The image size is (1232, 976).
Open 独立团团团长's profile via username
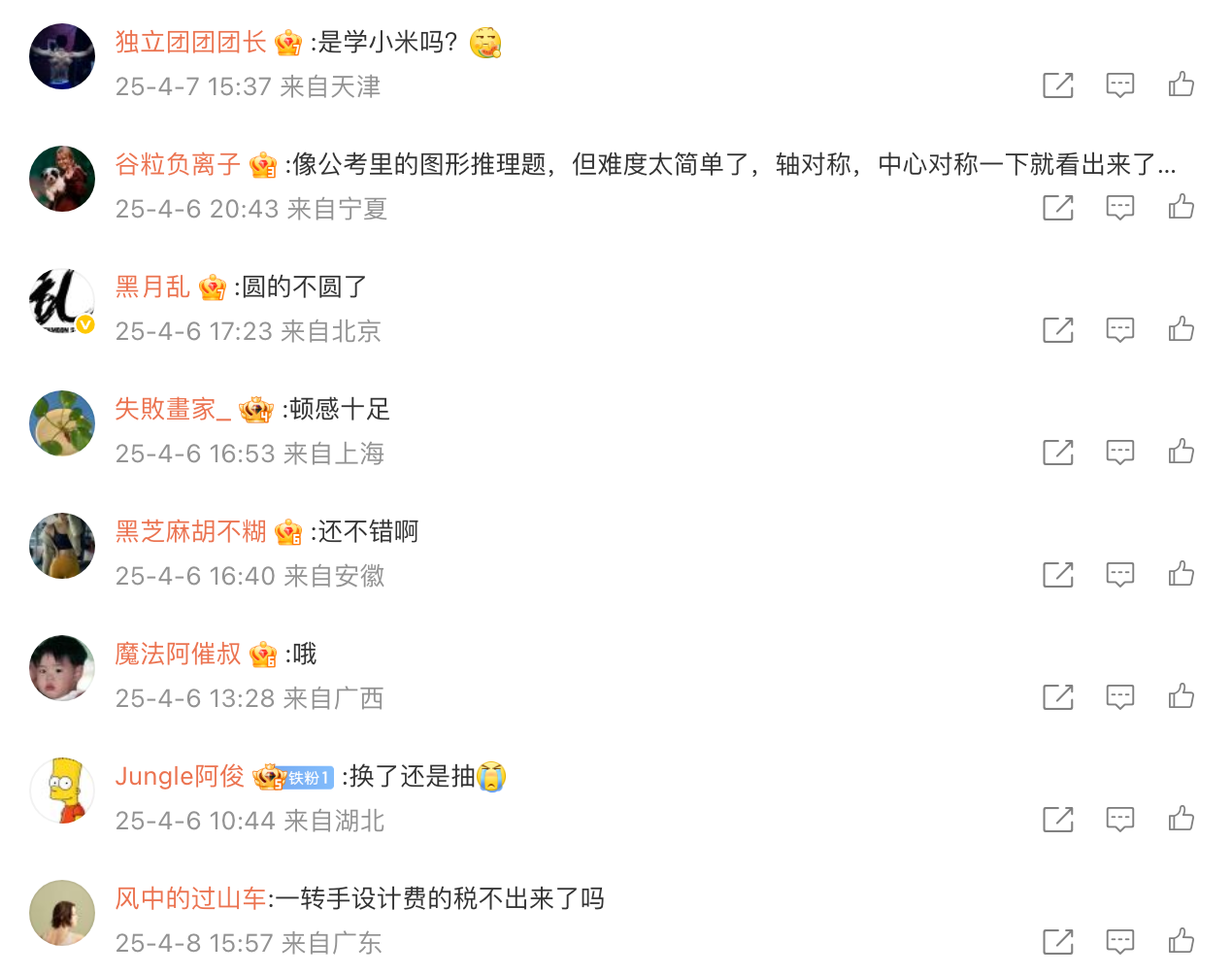(x=190, y=42)
